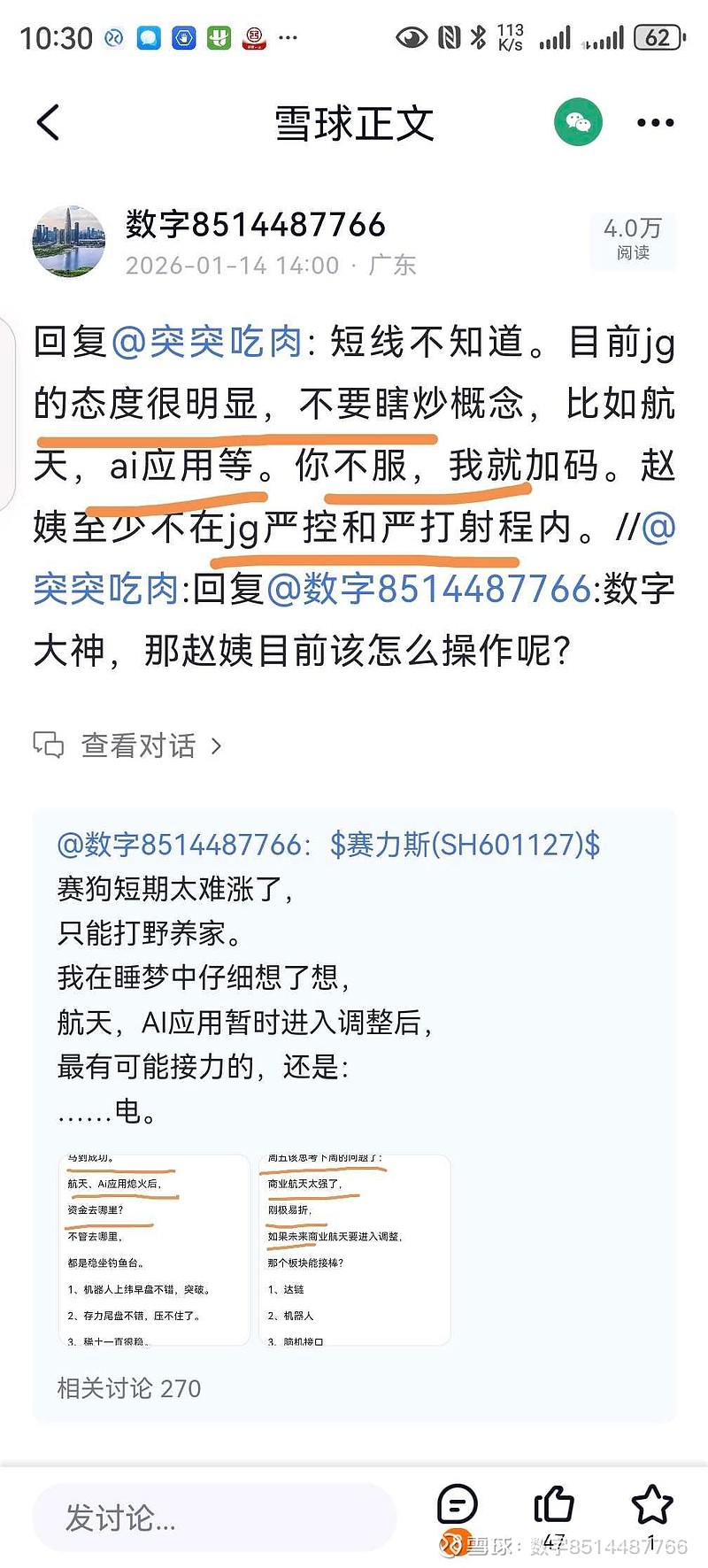The width and height of the screenshot is (708, 1568).
Task: Tap the 查看对话 conversation bubble icon
Action: pos(48,745)
